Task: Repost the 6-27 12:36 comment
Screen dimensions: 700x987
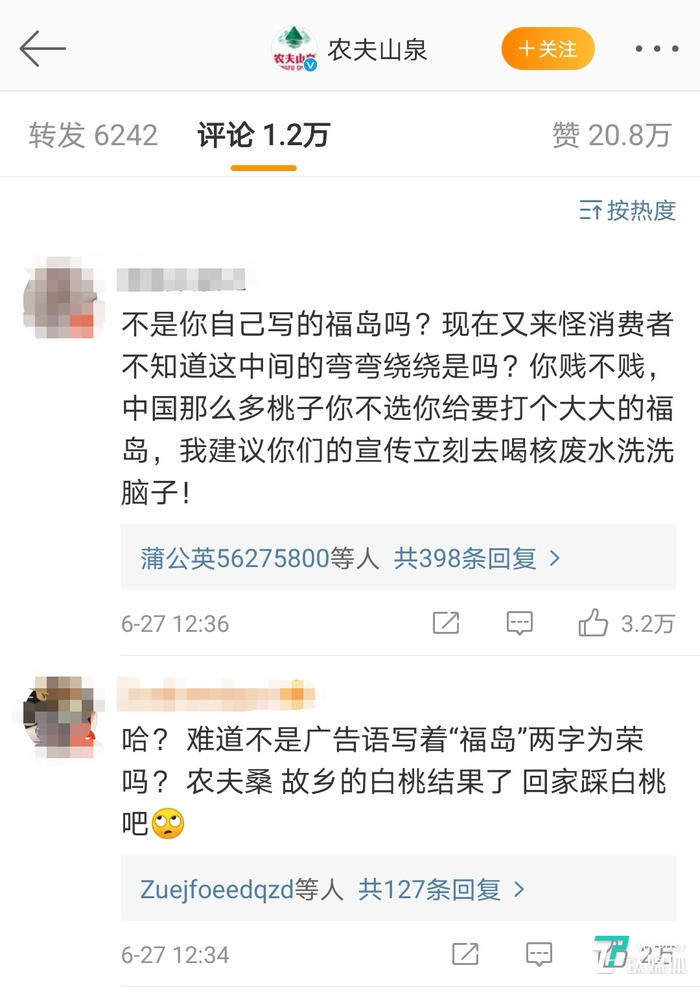Action: (x=446, y=623)
